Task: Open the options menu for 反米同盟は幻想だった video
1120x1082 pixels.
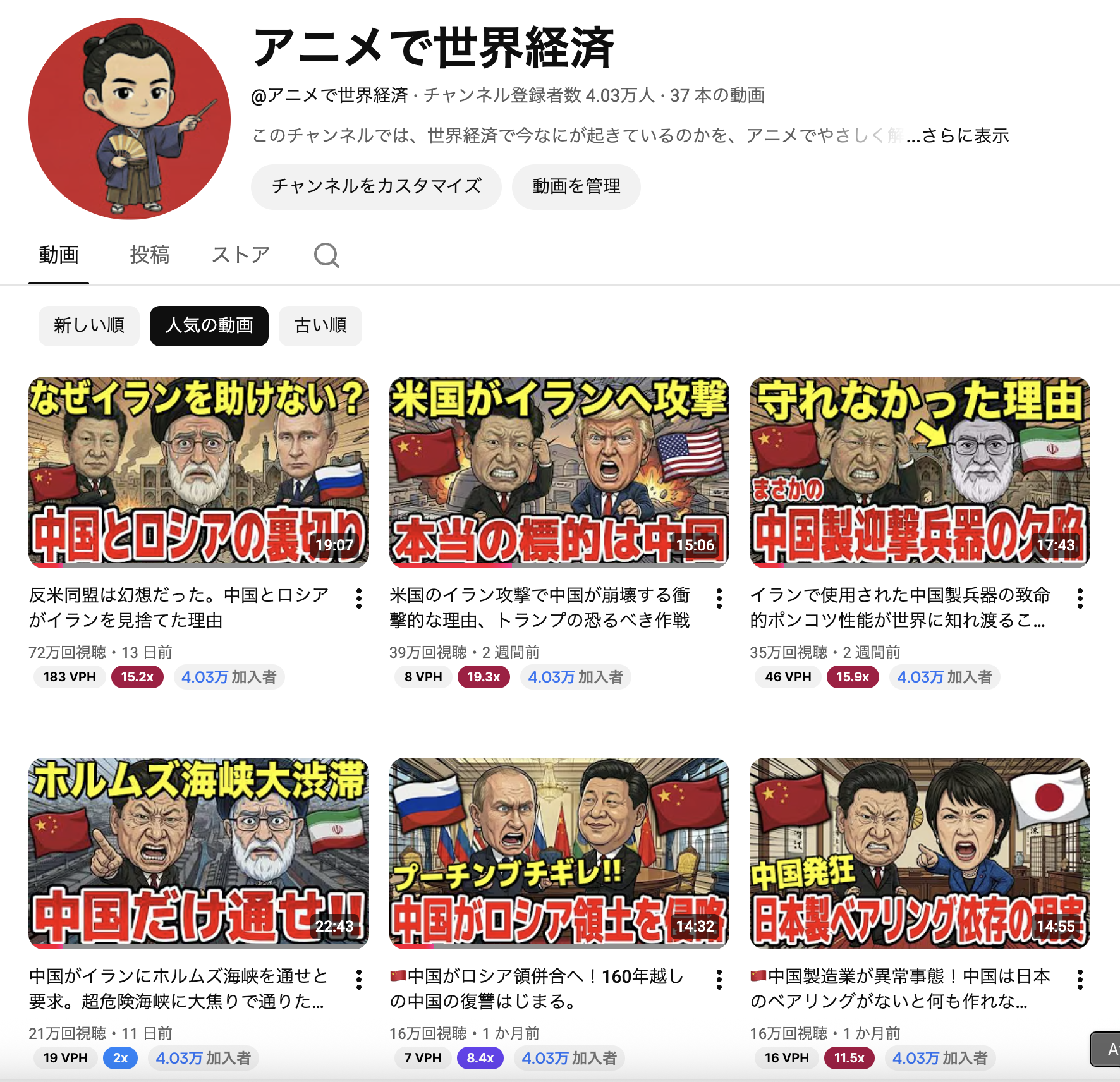Action: point(359,598)
